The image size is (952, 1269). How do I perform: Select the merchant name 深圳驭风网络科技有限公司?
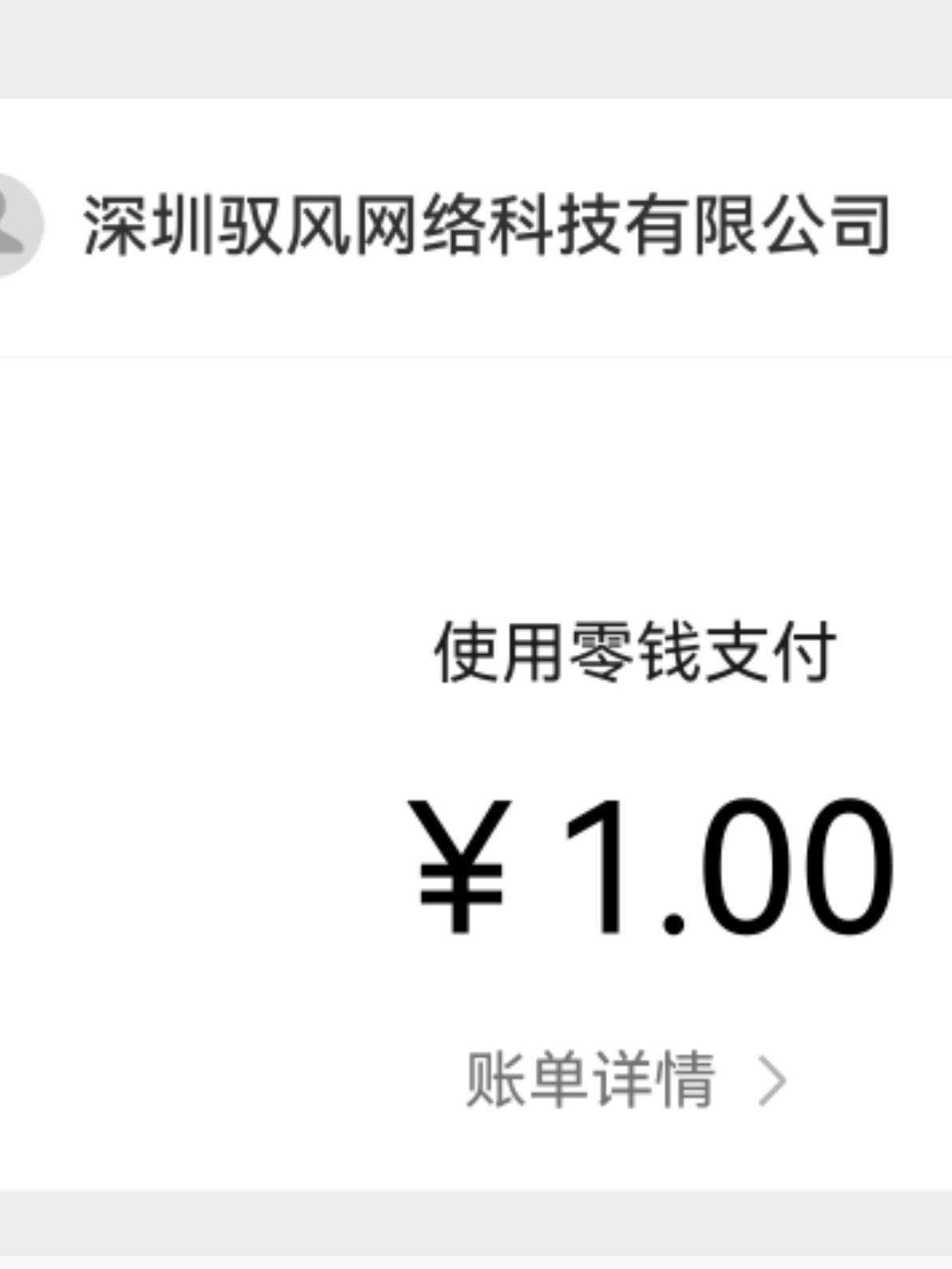pos(487,224)
